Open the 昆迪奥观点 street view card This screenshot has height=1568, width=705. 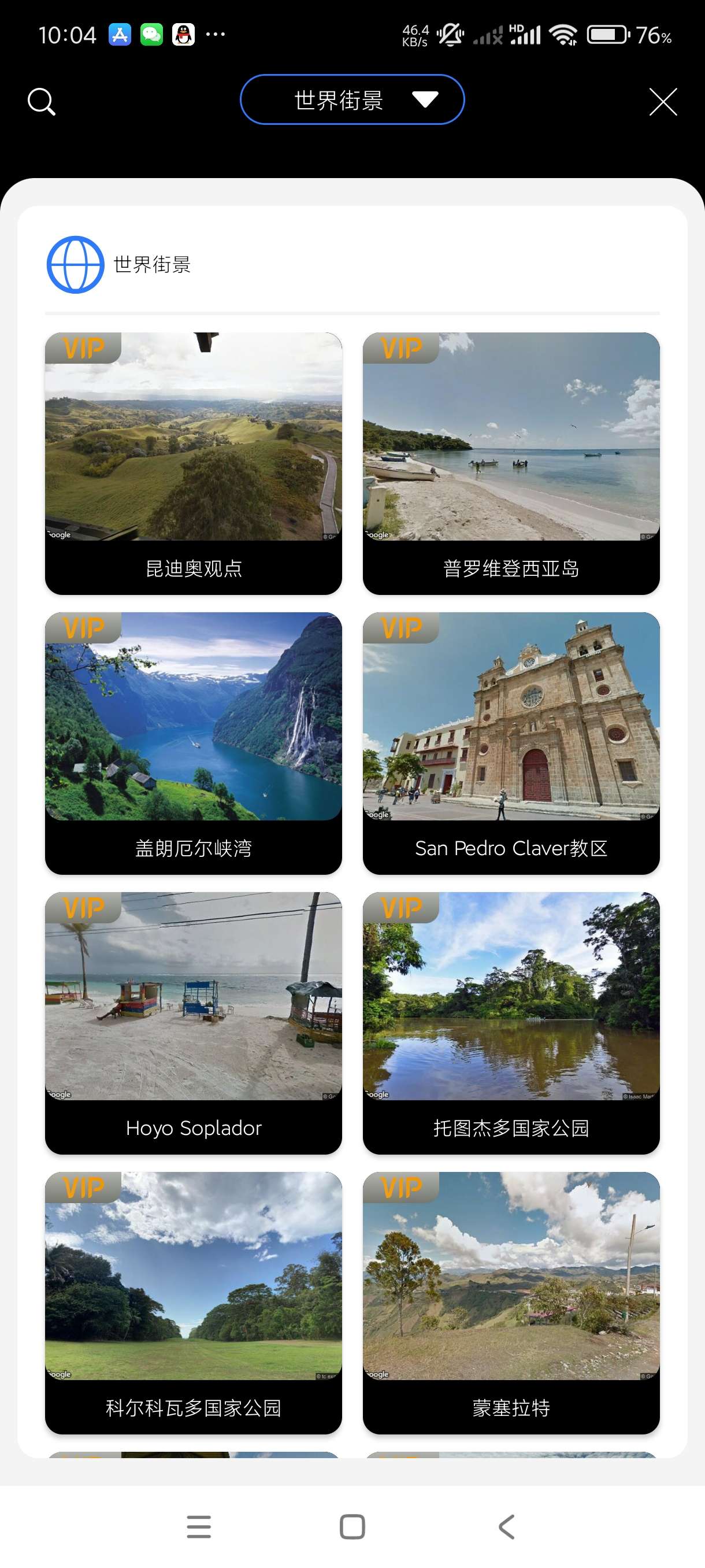click(194, 463)
